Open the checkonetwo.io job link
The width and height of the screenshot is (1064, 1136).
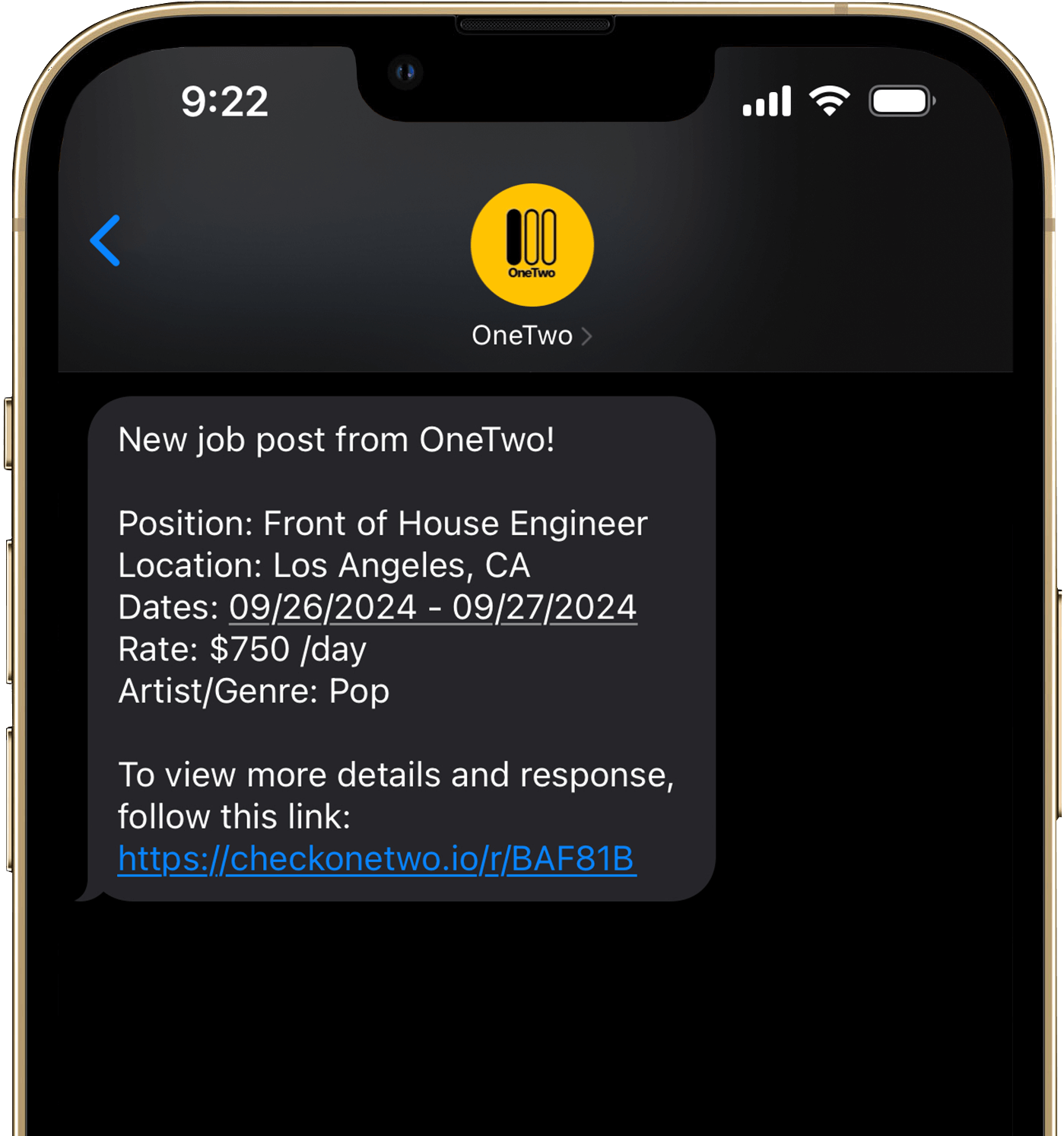376,859
